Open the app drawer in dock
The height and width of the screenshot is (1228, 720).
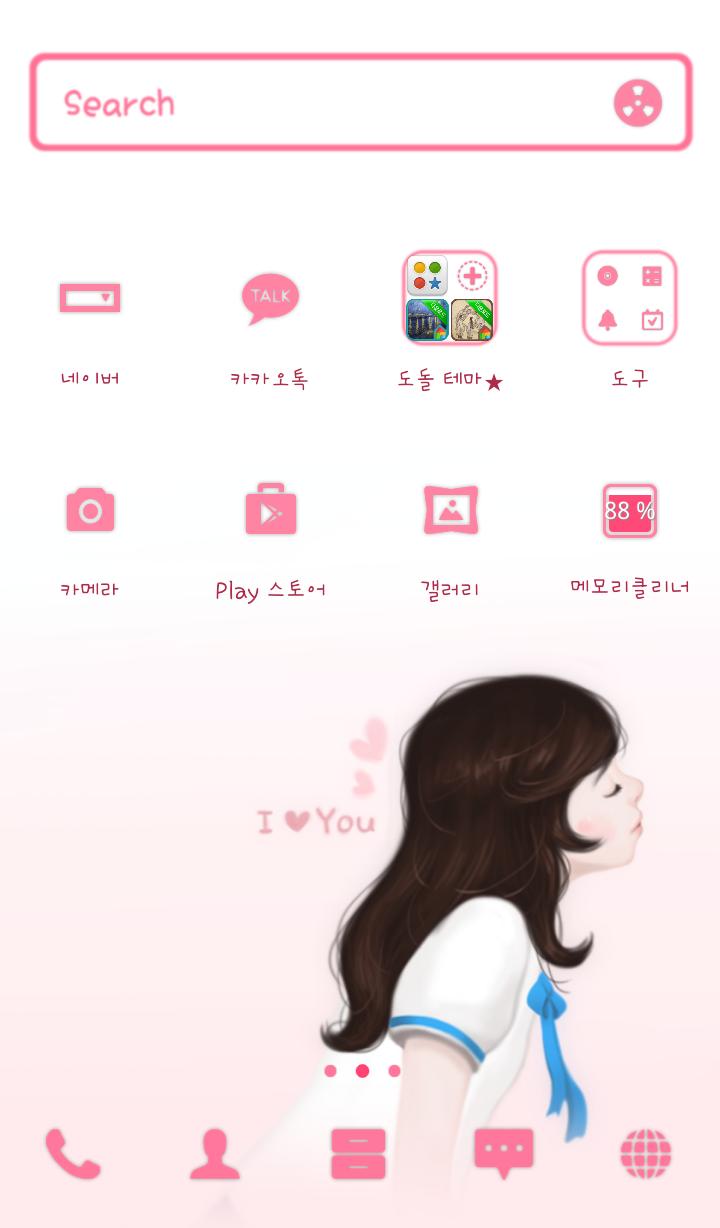(358, 1154)
